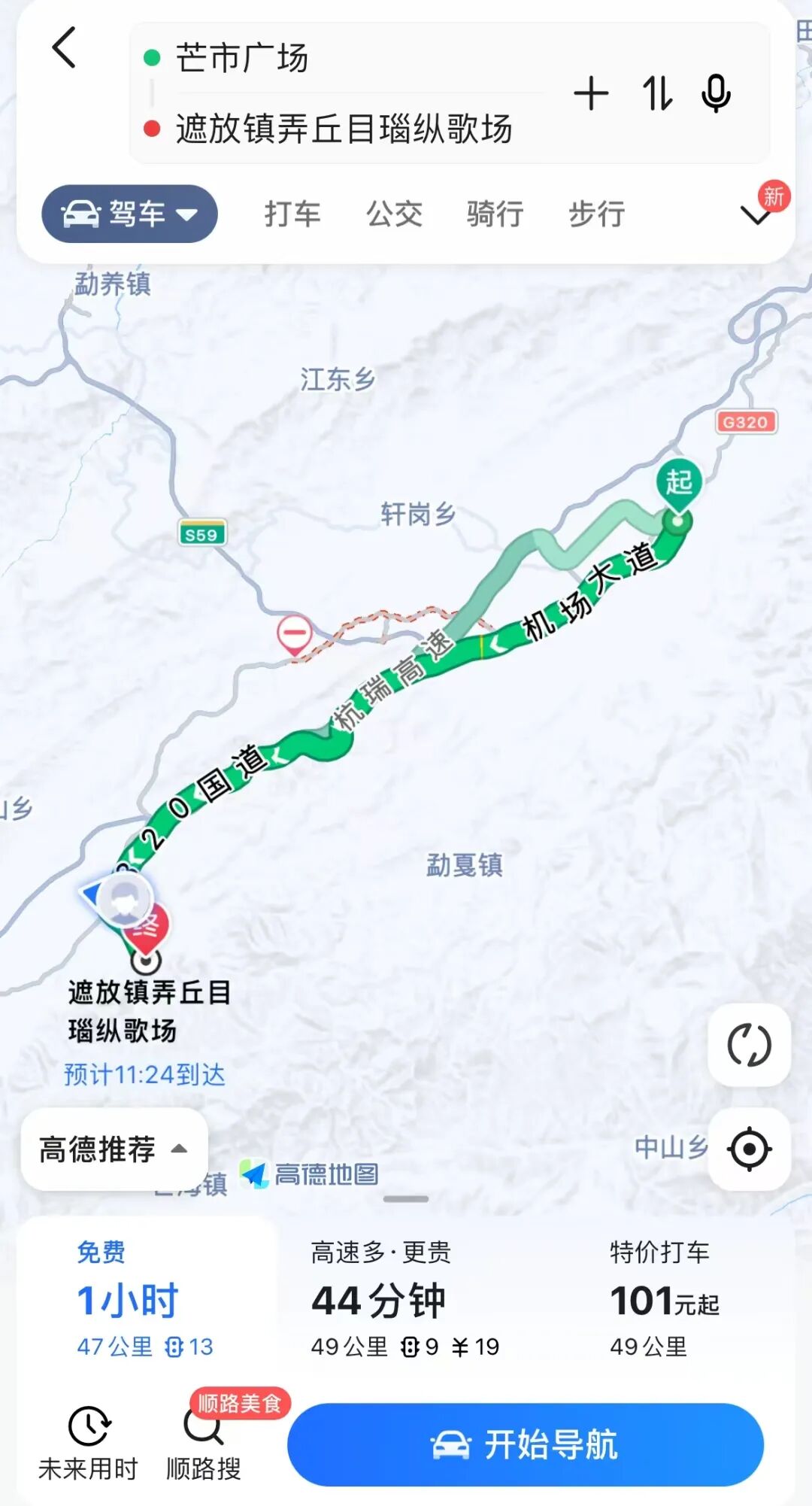
Task: Center the map on my location
Action: (749, 1149)
